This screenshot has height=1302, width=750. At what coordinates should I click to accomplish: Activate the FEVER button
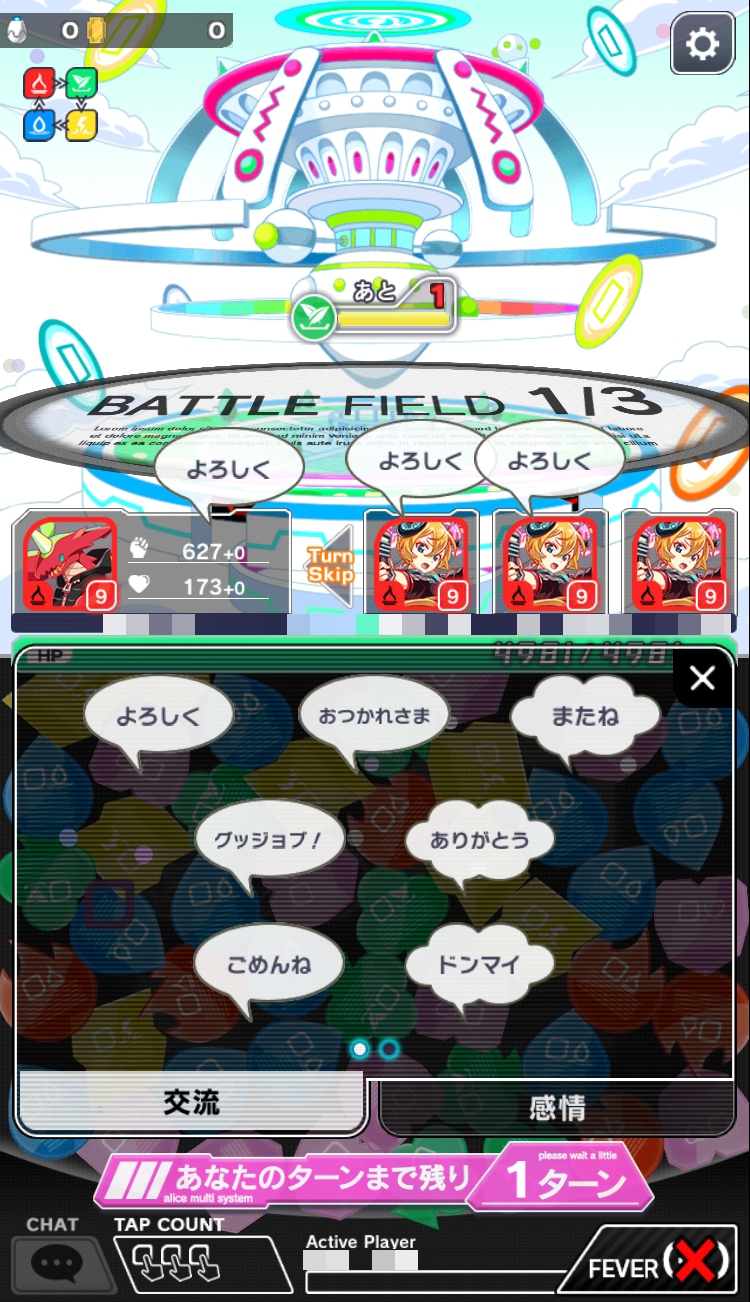coord(656,1266)
